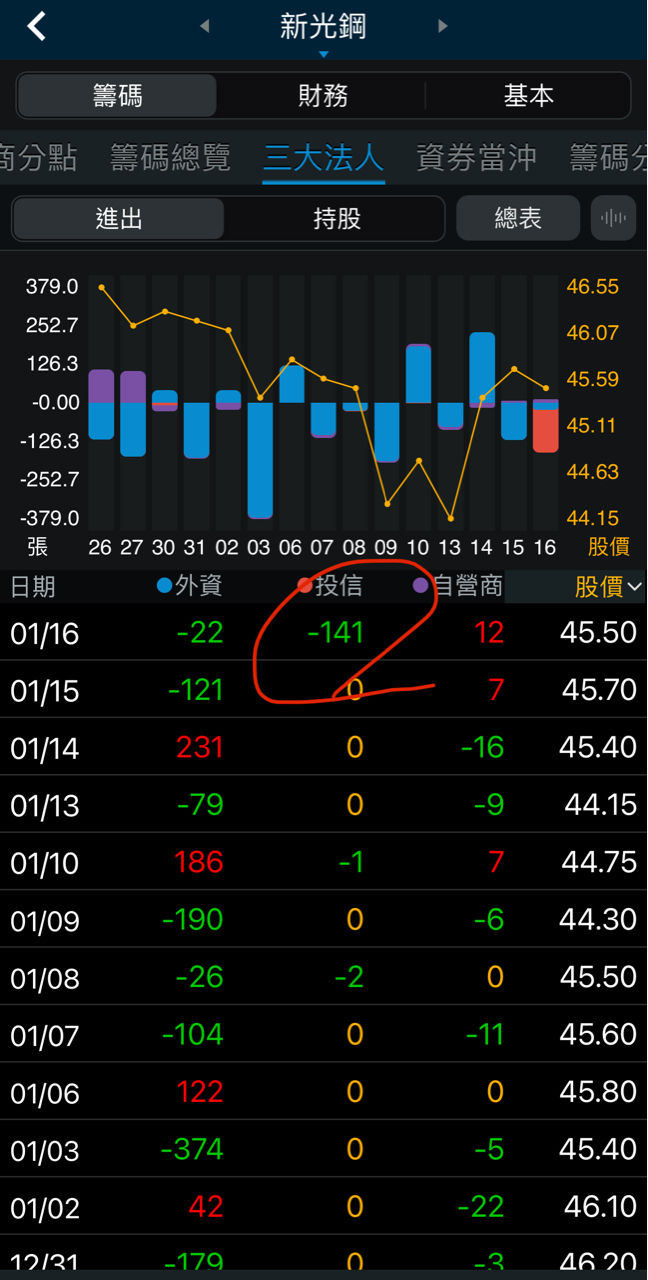This screenshot has width=648, height=1280.
Task: Select the 三大法人 tab
Action: (323, 158)
